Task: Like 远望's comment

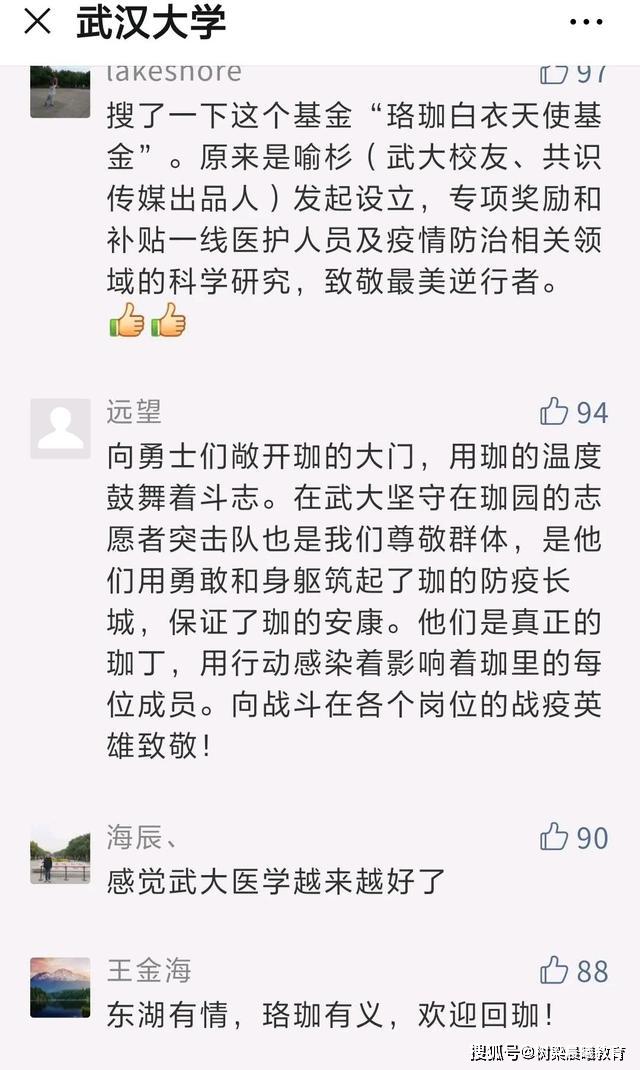Action: (x=554, y=411)
